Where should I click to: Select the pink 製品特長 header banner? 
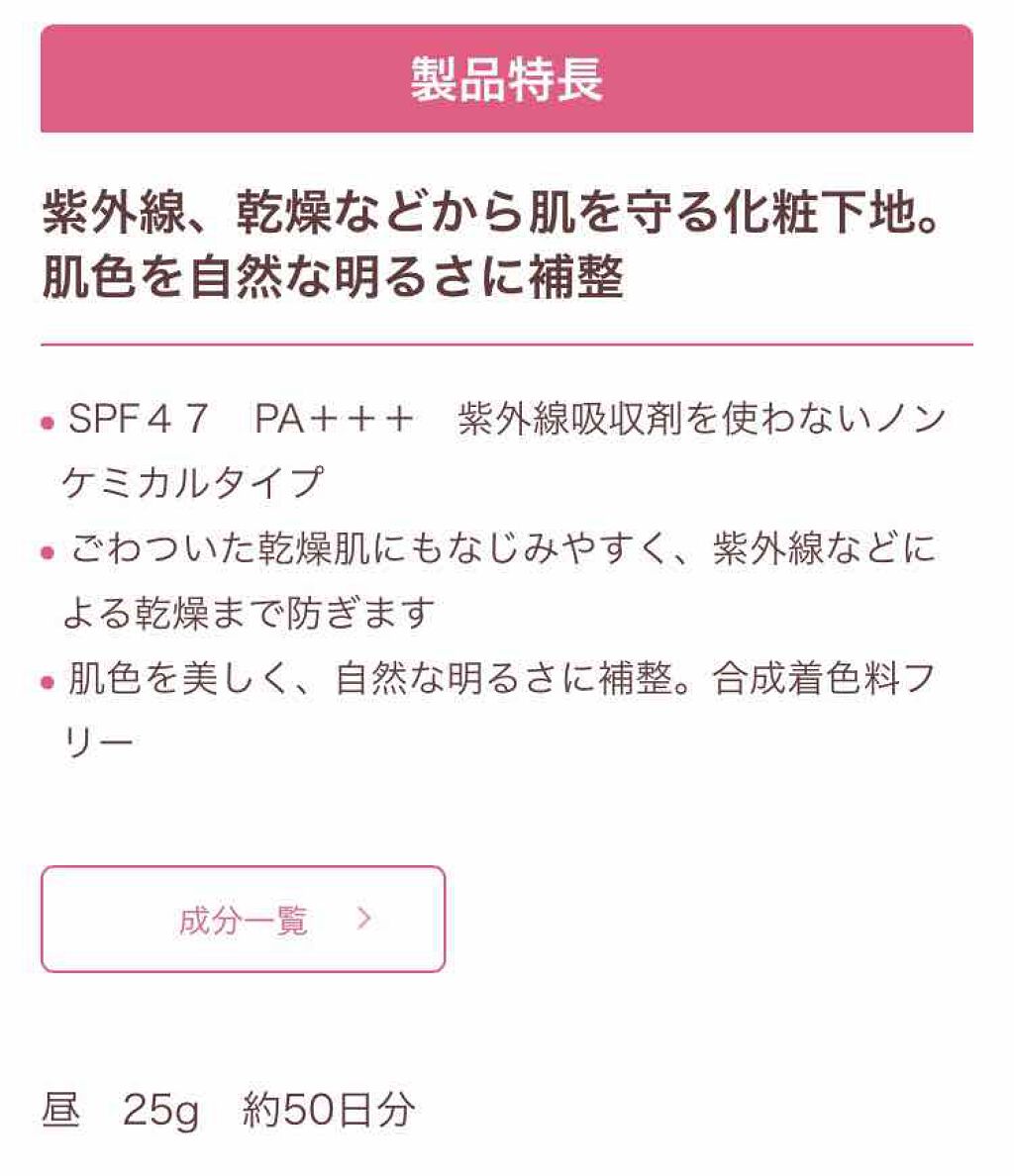[x=507, y=81]
